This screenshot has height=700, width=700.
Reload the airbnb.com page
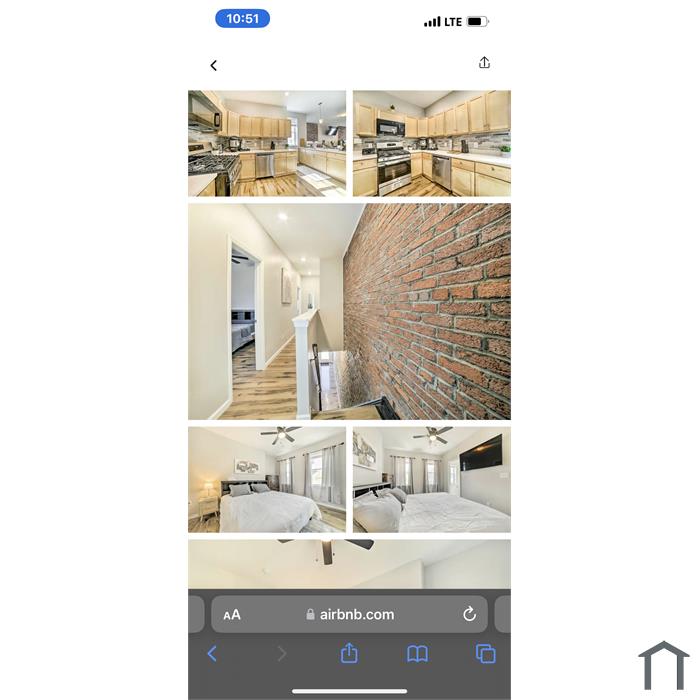(x=469, y=614)
